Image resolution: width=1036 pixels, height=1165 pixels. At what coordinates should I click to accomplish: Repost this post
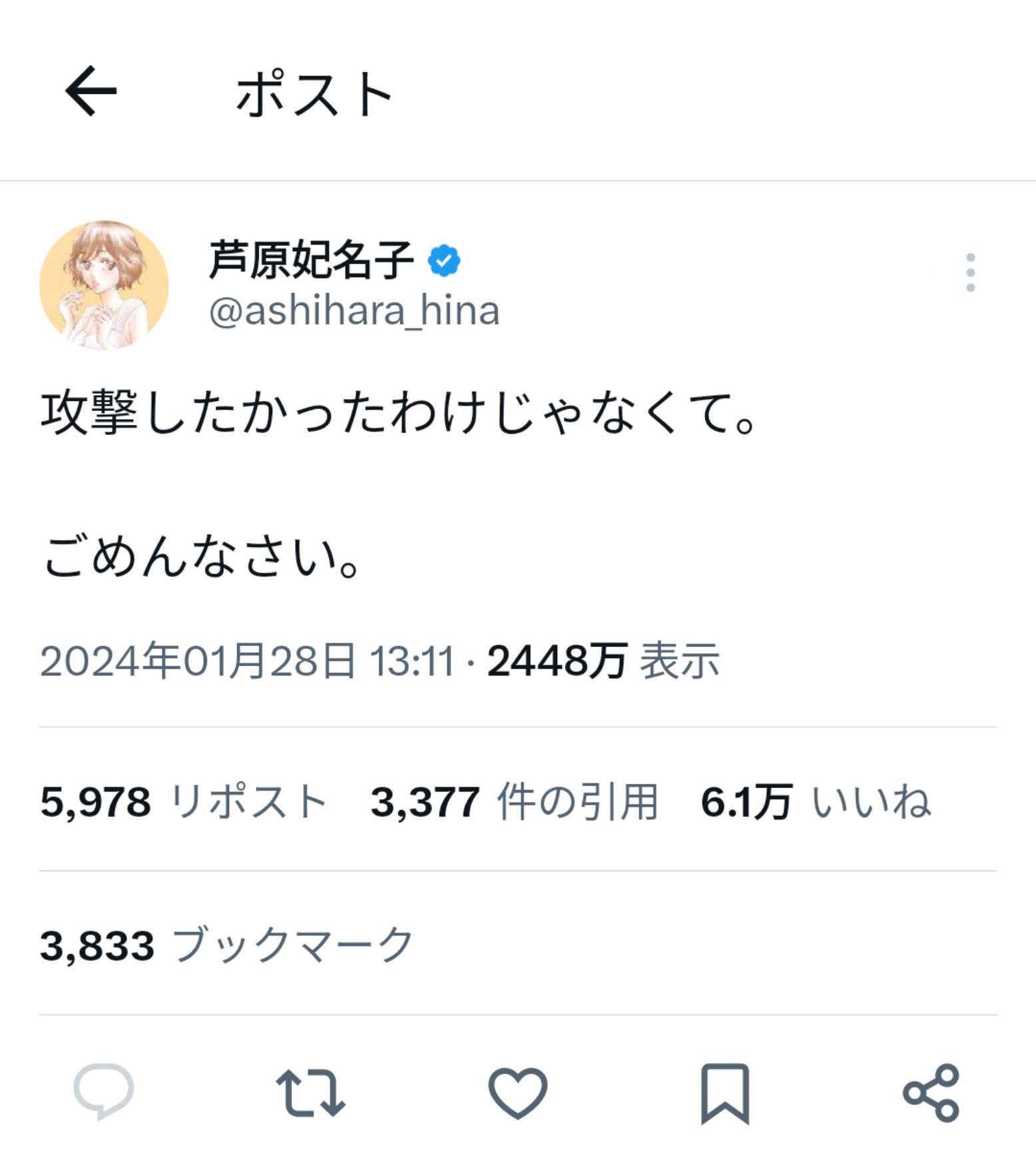click(x=310, y=1092)
